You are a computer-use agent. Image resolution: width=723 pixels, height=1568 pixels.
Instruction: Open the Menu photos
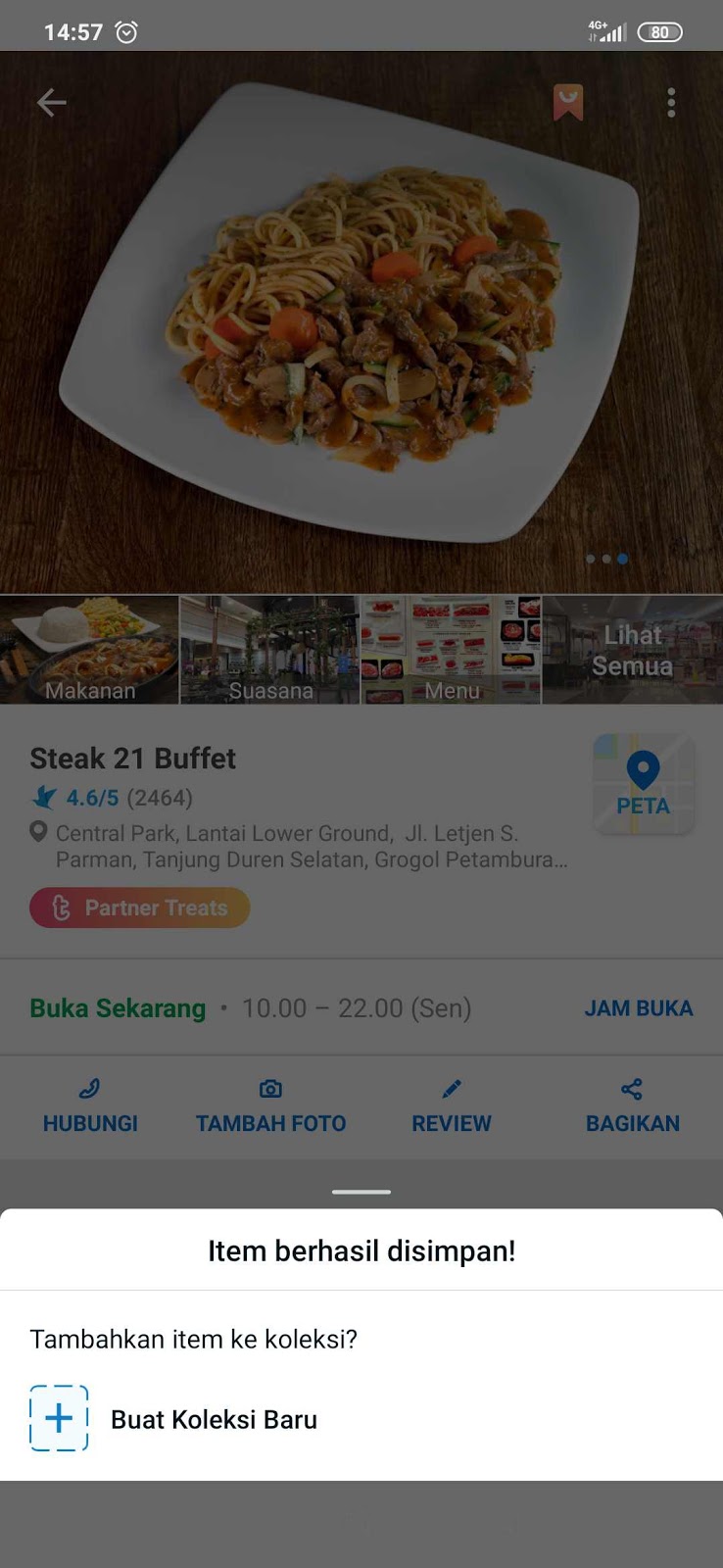tap(452, 650)
